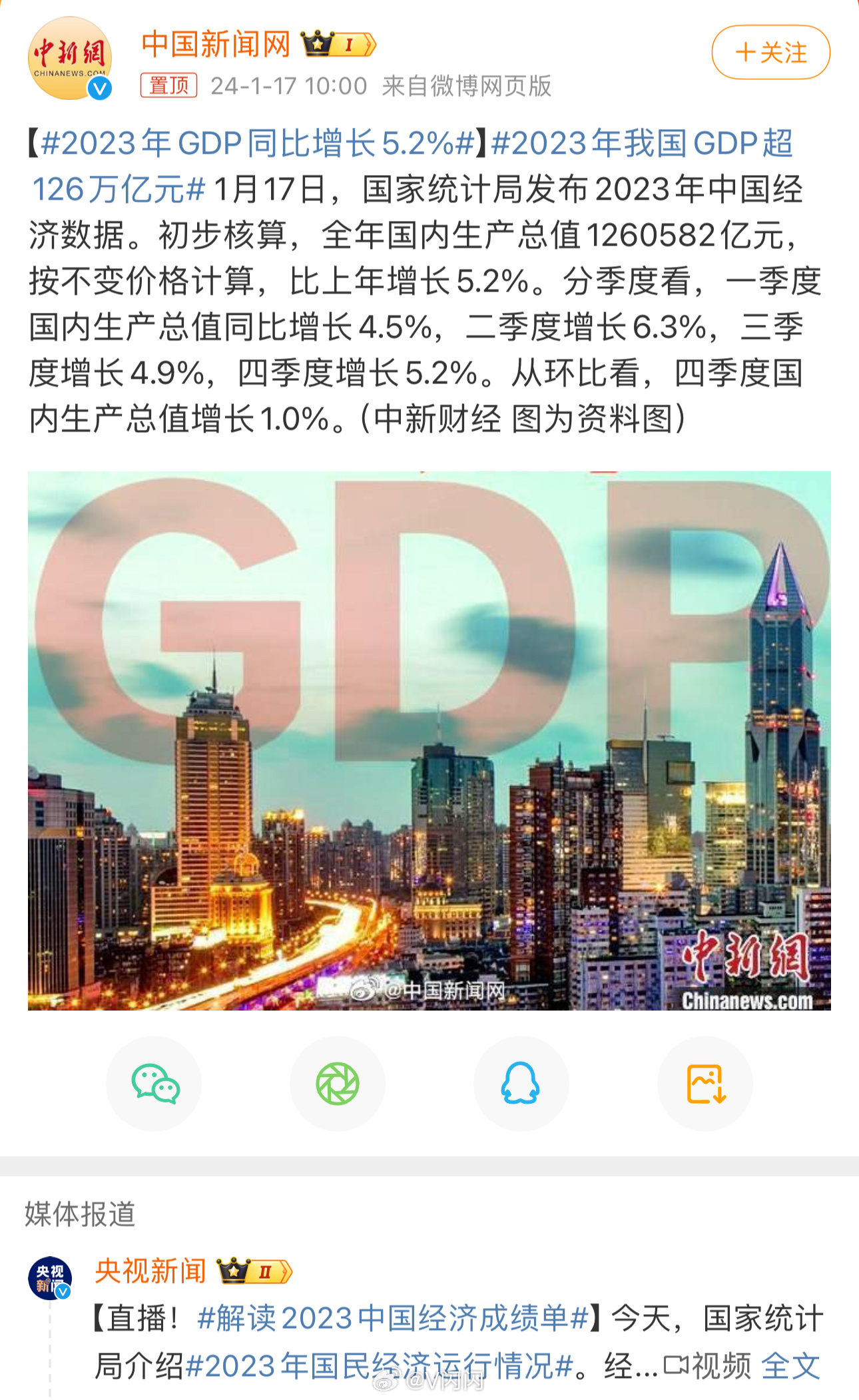Play the 视频 link in 央视新闻 post

point(708,1367)
